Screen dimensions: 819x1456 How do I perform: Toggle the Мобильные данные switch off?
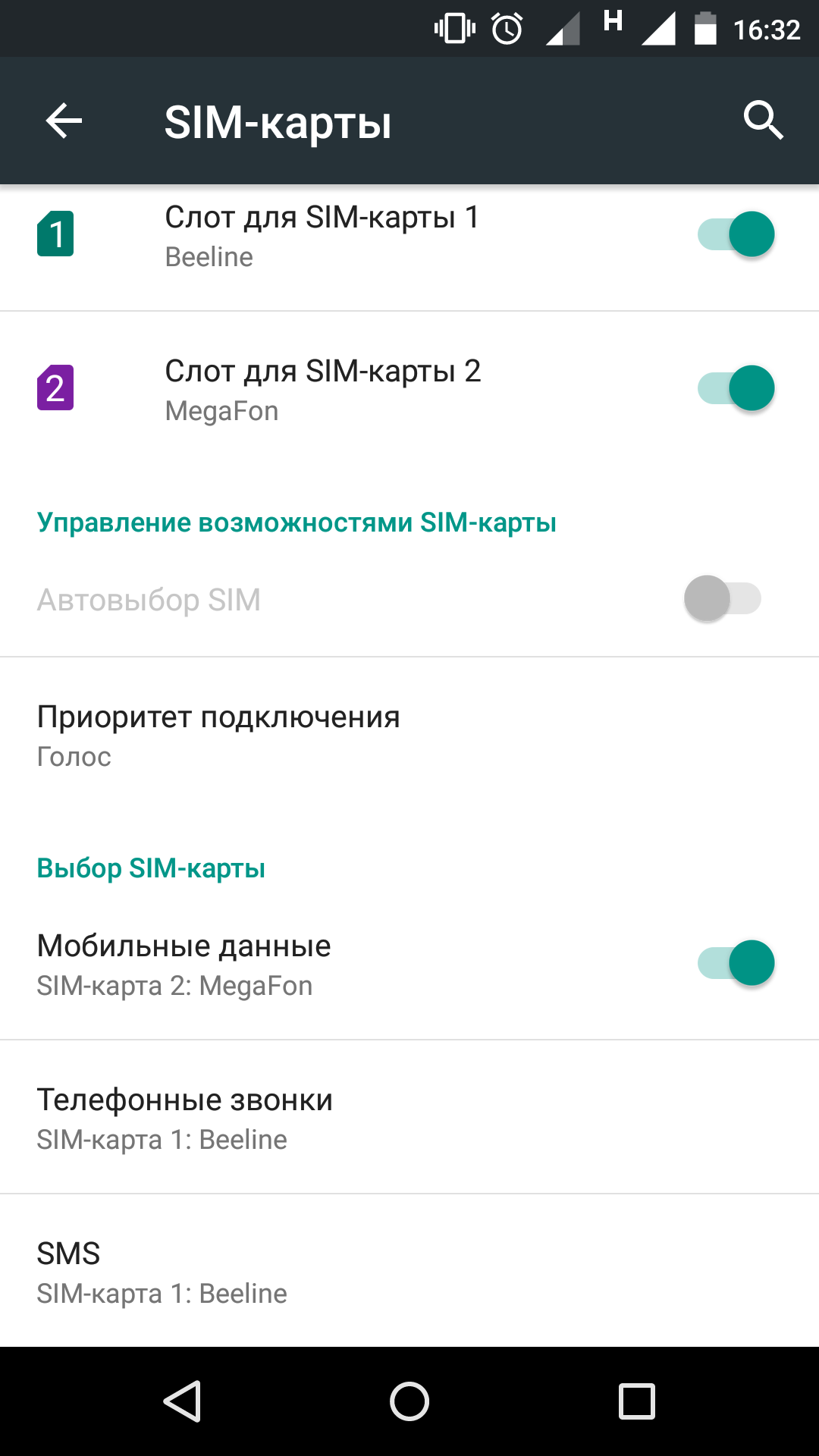coord(736,962)
